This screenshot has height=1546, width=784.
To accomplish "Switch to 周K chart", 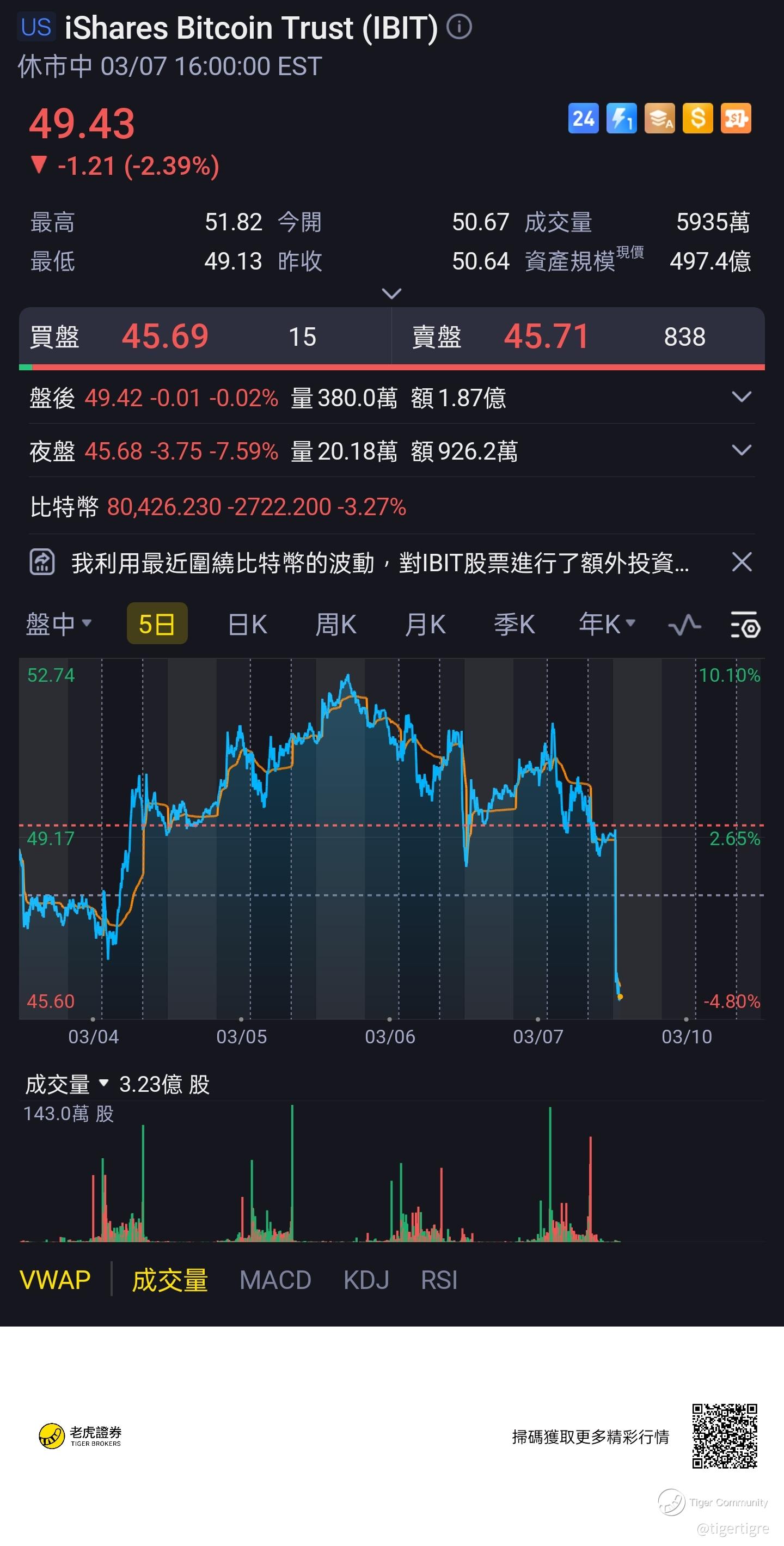I will pyautogui.click(x=336, y=624).
